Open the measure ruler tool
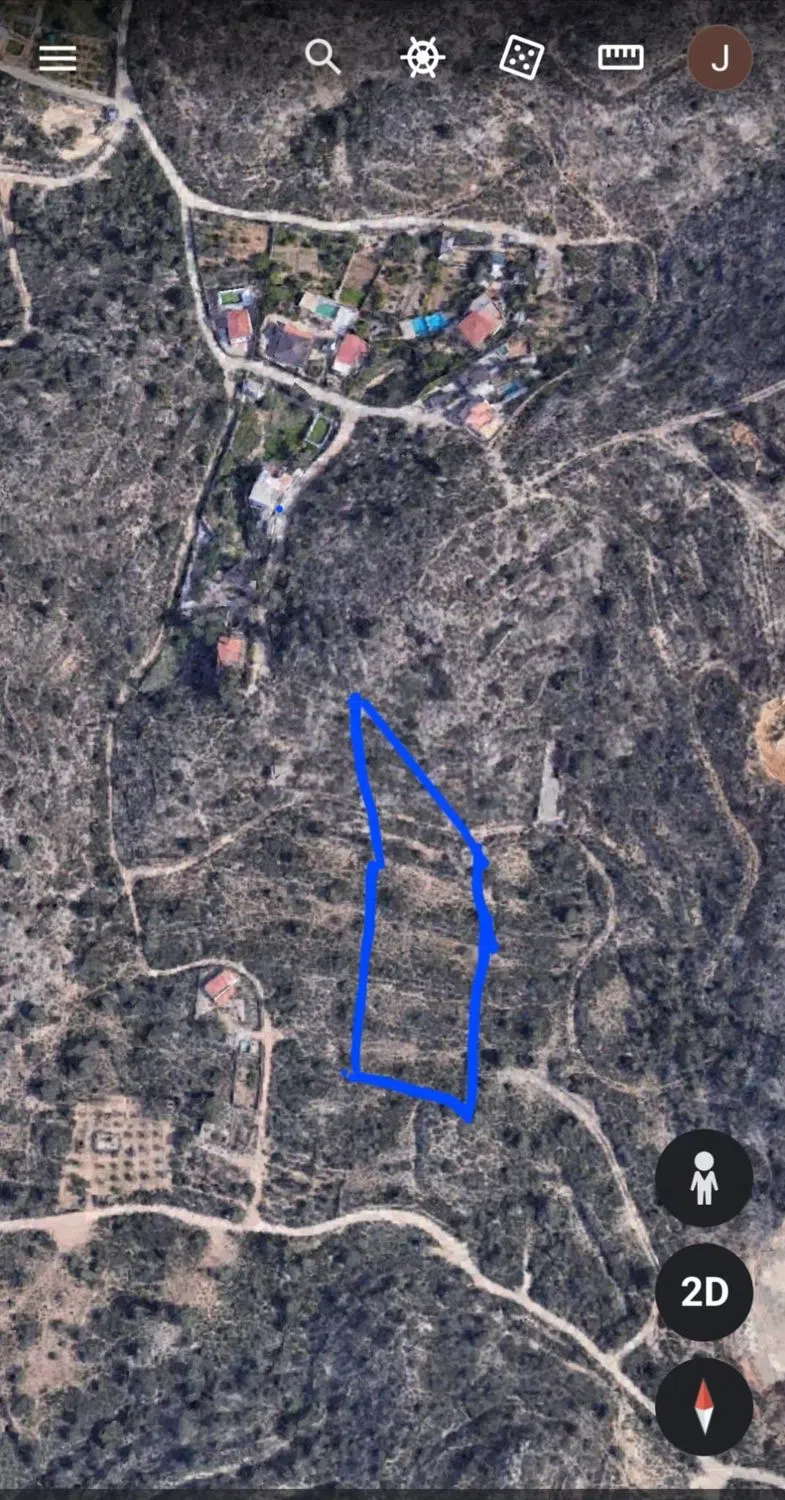The width and height of the screenshot is (785, 1500). tap(620, 57)
